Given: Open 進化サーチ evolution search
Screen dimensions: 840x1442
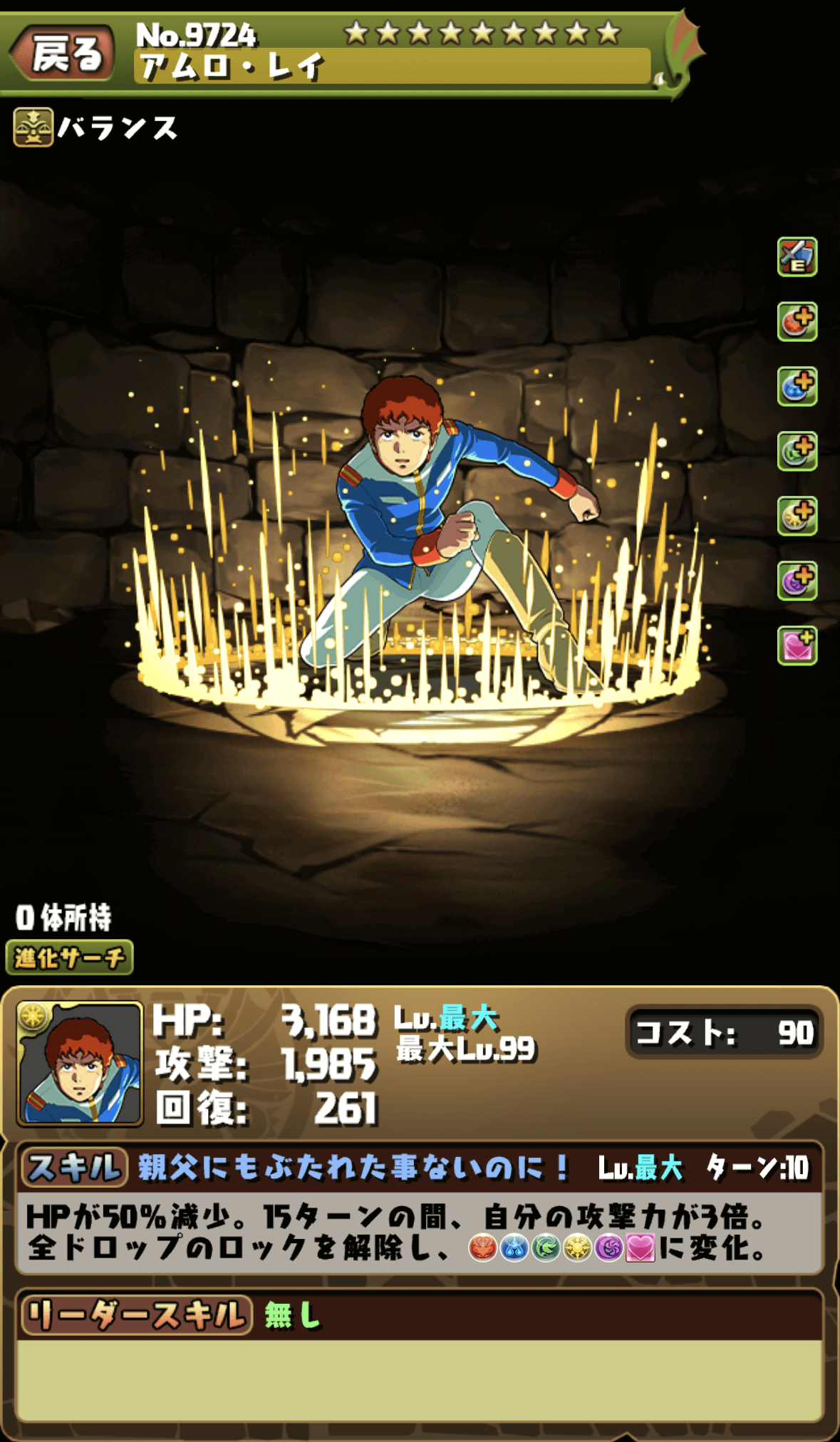Looking at the screenshot, I should coord(69,958).
